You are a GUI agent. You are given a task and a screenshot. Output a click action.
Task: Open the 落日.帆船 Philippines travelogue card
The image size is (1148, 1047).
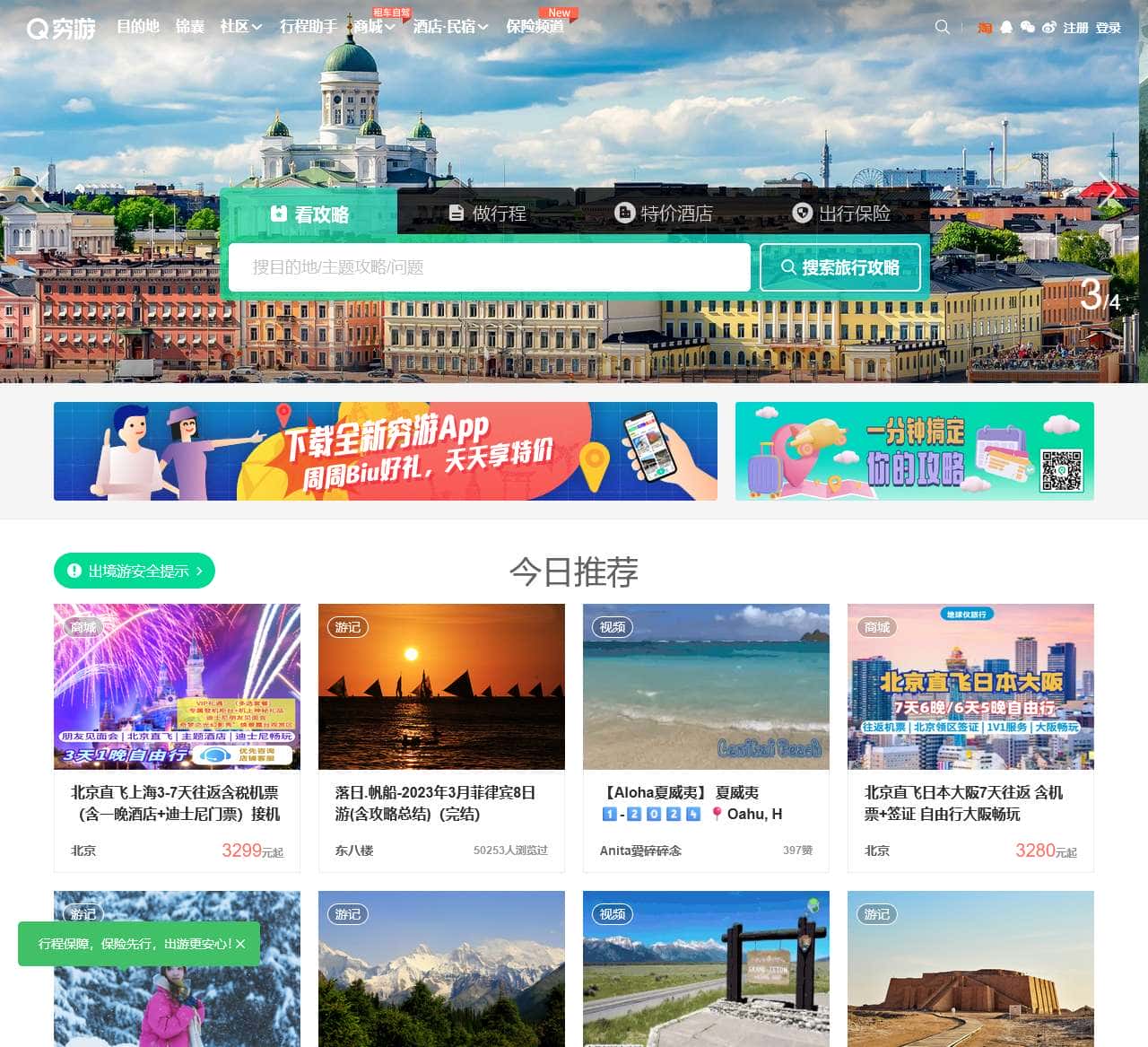pyautogui.click(x=441, y=737)
